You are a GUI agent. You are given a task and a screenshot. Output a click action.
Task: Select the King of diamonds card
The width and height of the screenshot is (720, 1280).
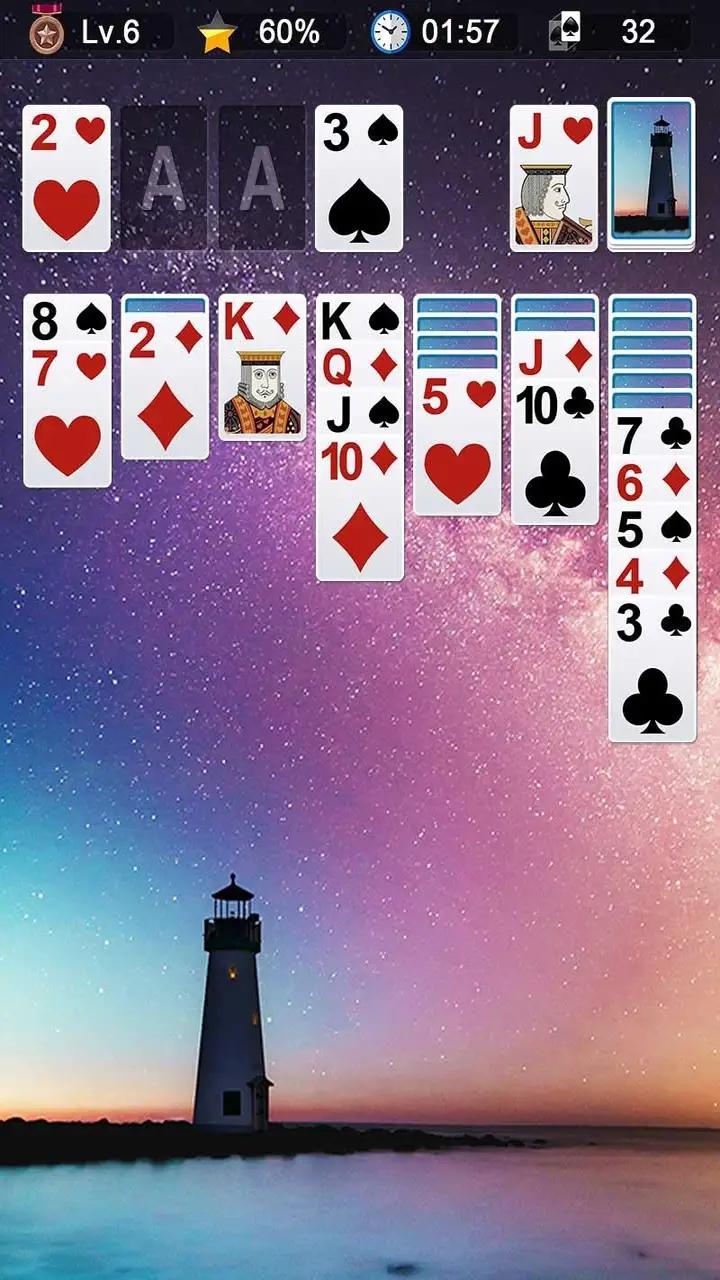coord(262,370)
